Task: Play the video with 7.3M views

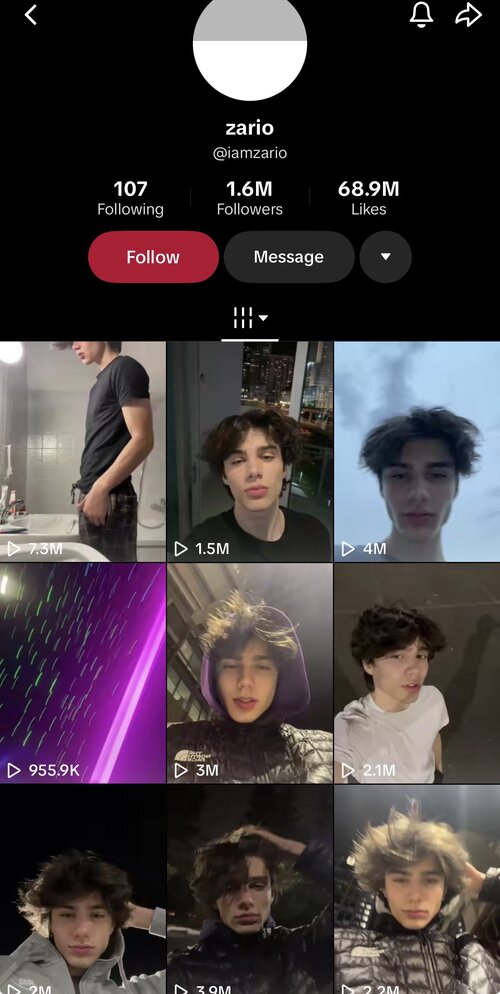Action: click(82, 451)
